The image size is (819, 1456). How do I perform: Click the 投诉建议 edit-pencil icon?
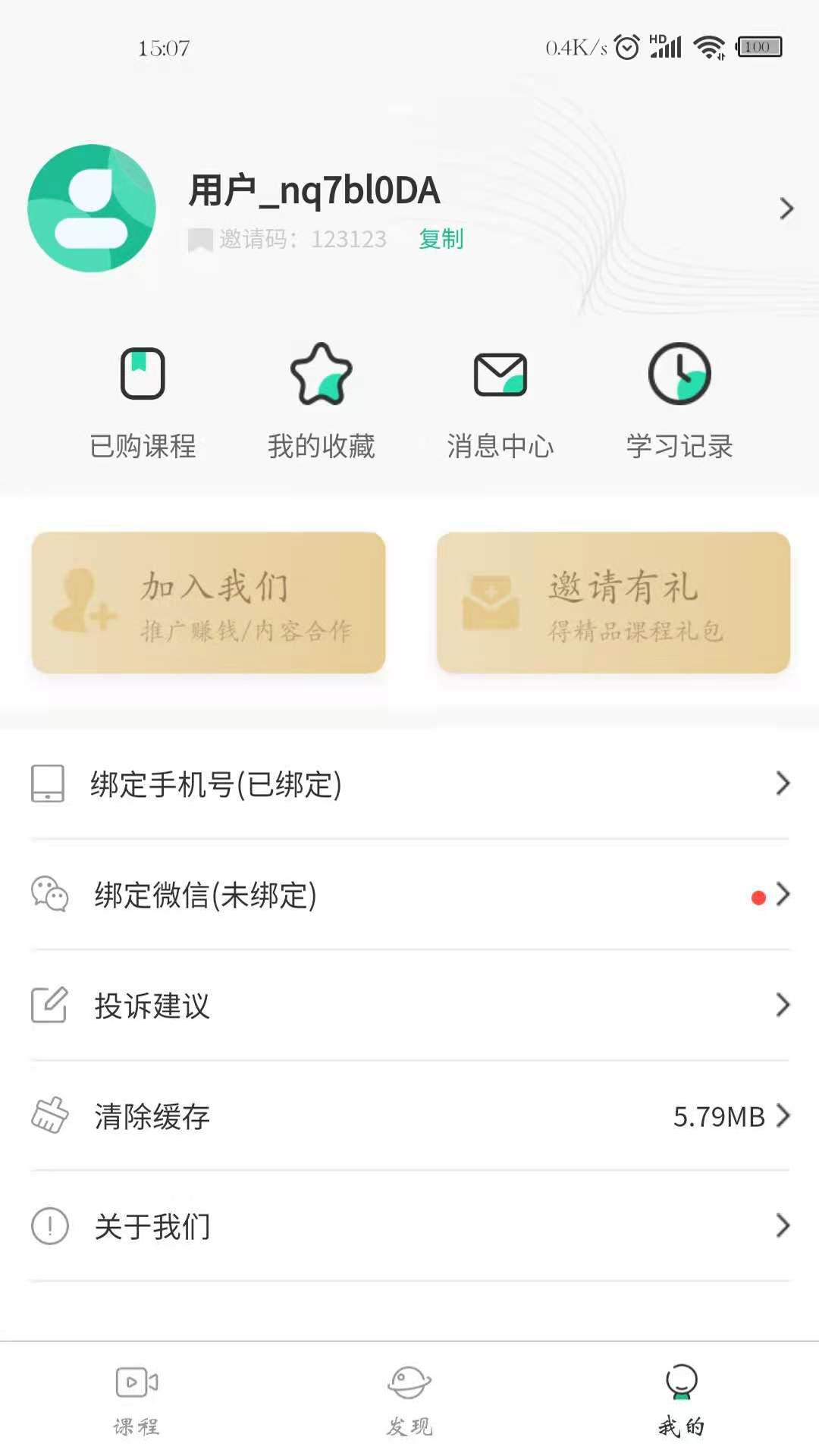(x=47, y=1006)
